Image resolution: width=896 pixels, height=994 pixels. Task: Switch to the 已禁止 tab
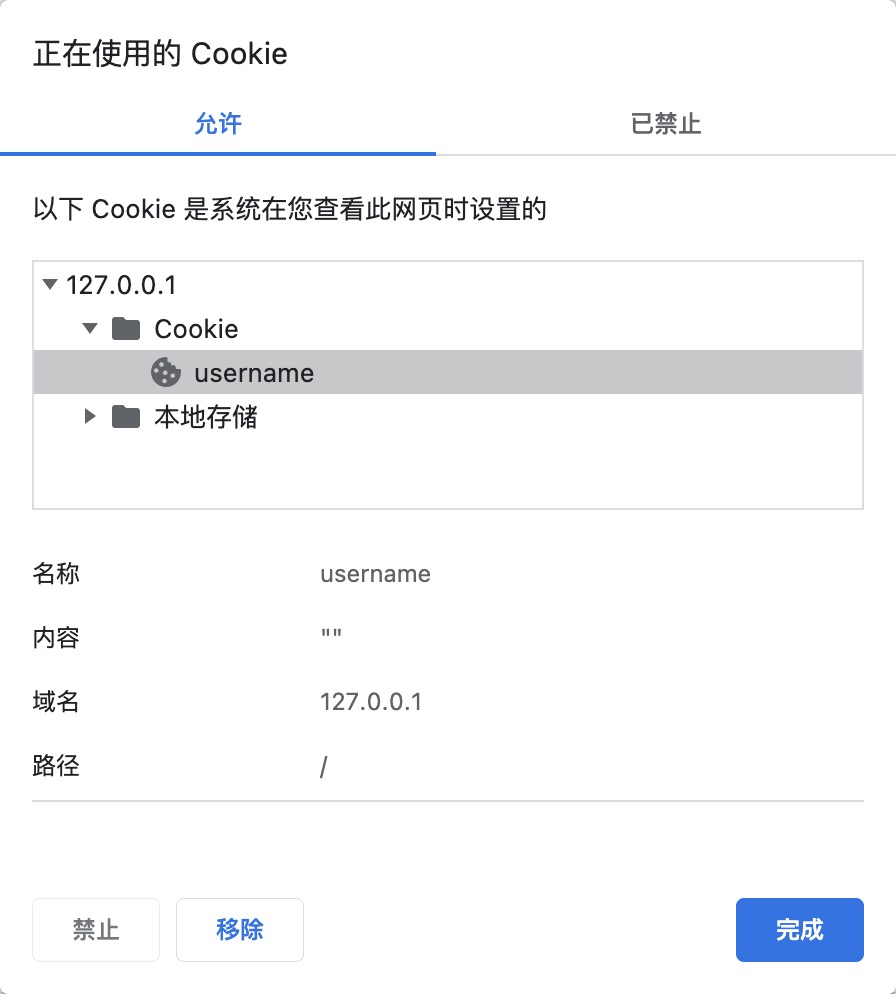pyautogui.click(x=667, y=124)
